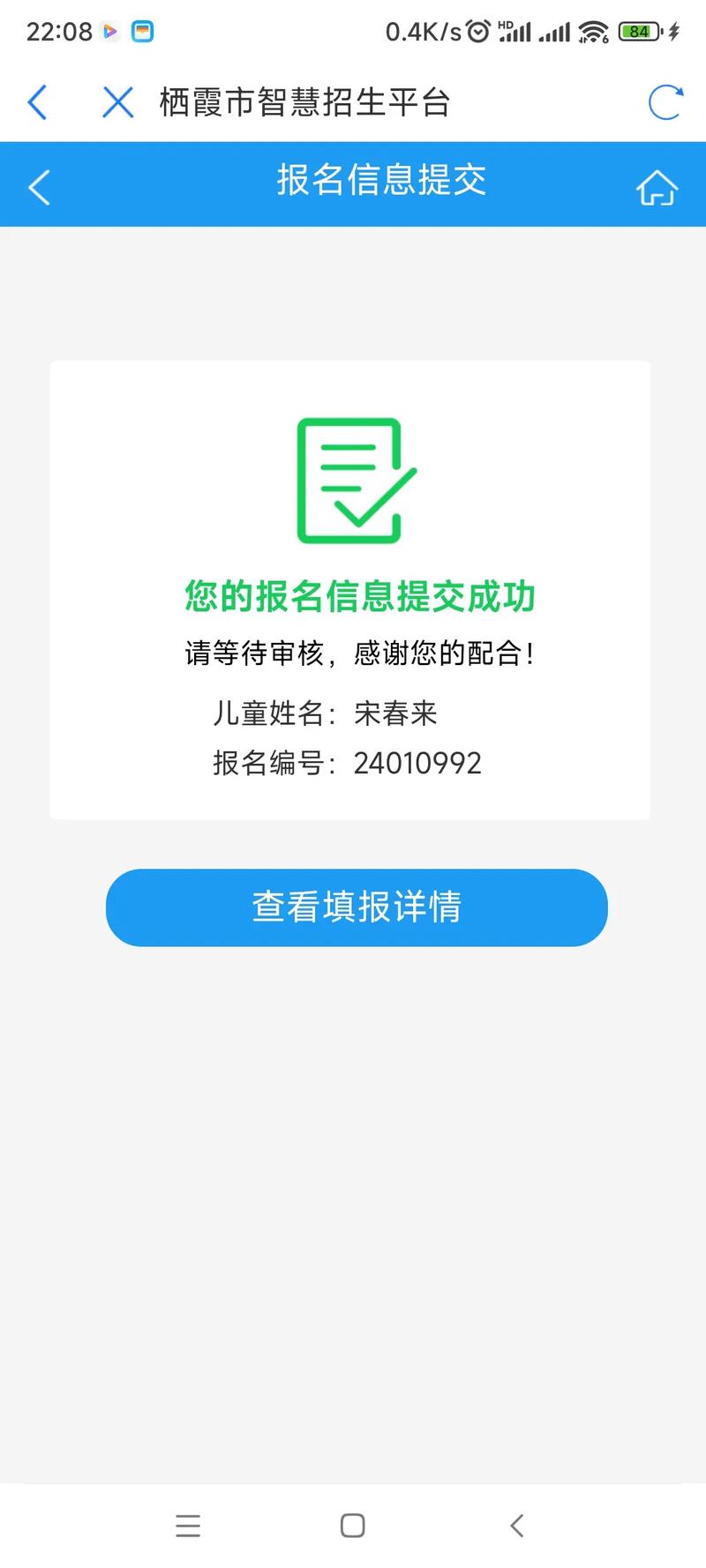Tap the green success document icon
The height and width of the screenshot is (1568, 706).
pos(353,479)
